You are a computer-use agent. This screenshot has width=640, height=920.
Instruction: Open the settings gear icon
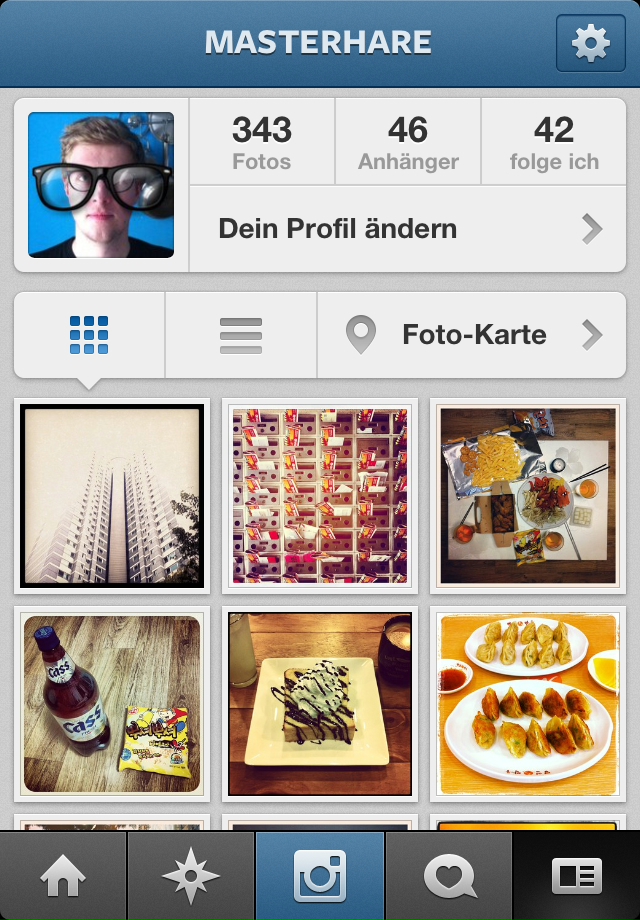(x=590, y=43)
